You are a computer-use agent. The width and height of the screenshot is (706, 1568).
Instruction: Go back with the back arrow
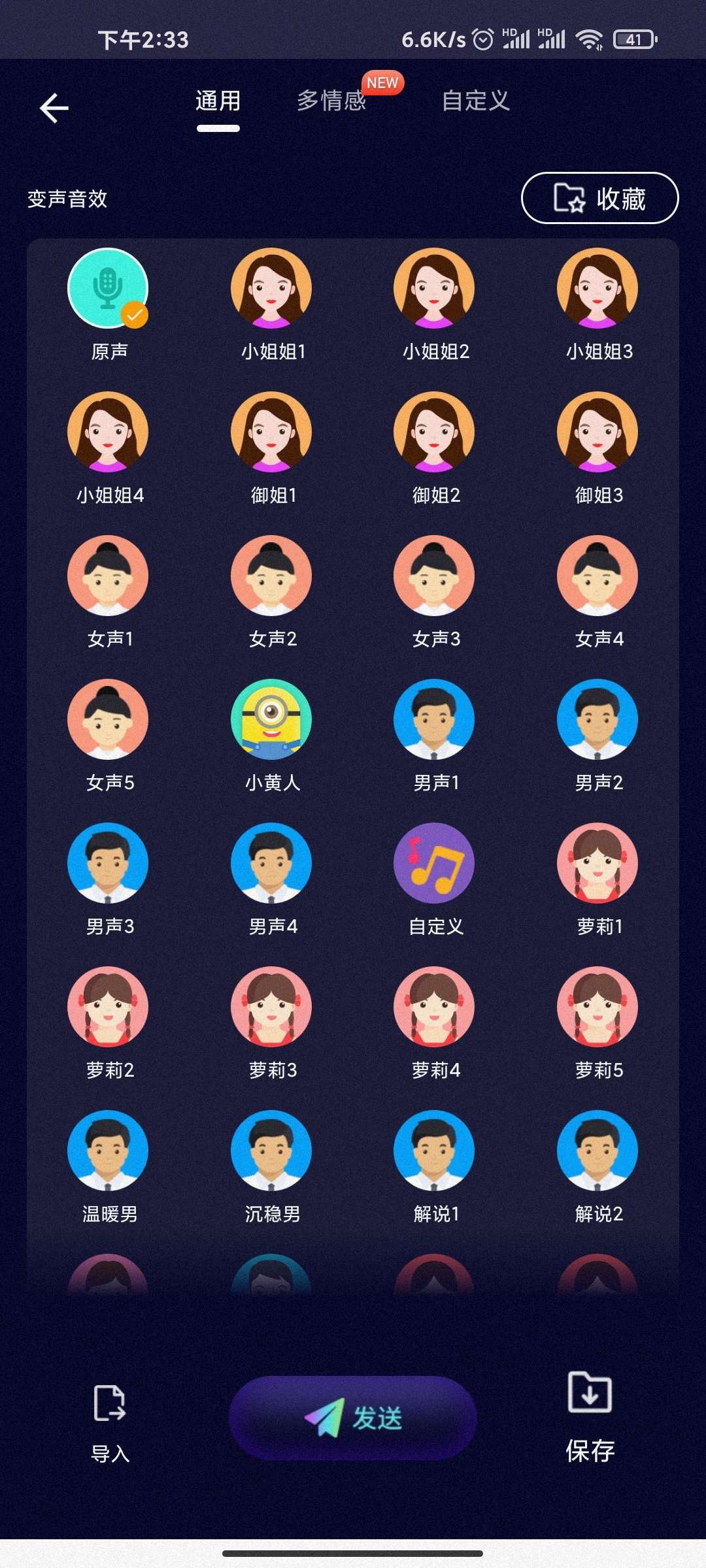[55, 106]
